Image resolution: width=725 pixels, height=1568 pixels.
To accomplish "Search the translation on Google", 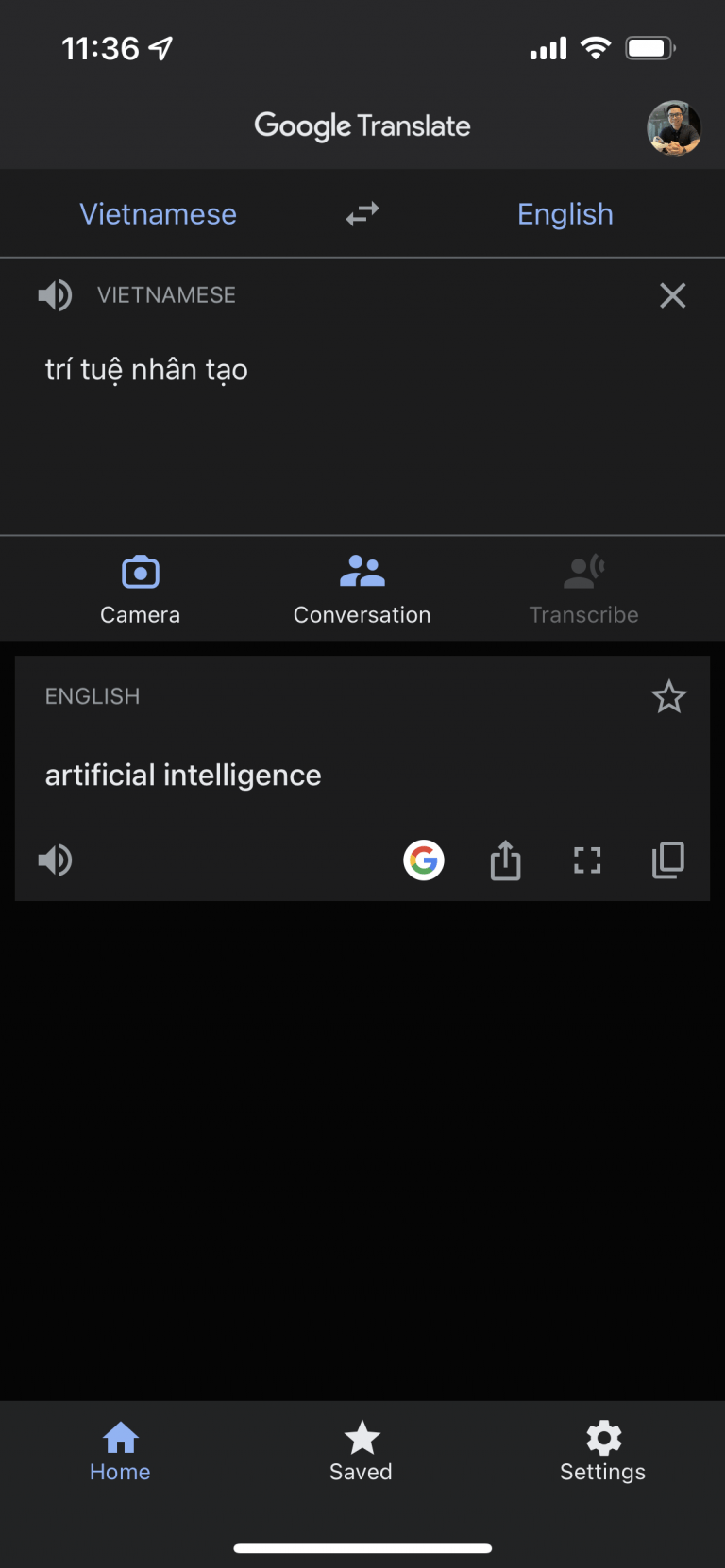I will pyautogui.click(x=424, y=859).
